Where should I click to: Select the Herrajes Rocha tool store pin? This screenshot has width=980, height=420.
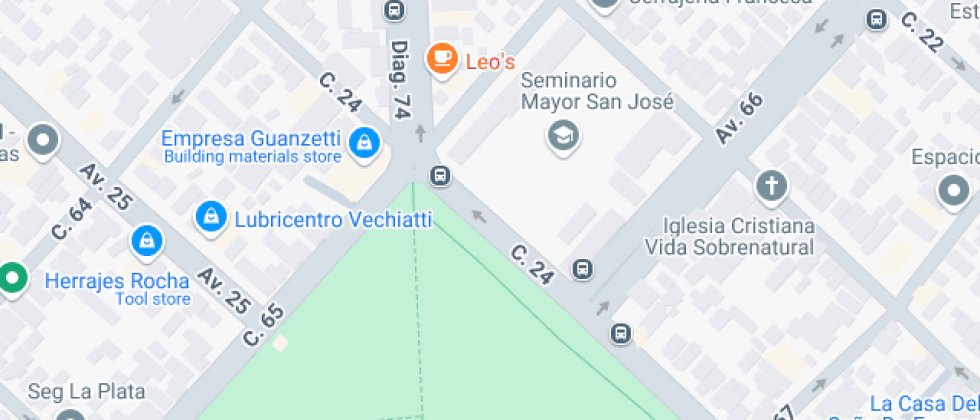point(147,243)
